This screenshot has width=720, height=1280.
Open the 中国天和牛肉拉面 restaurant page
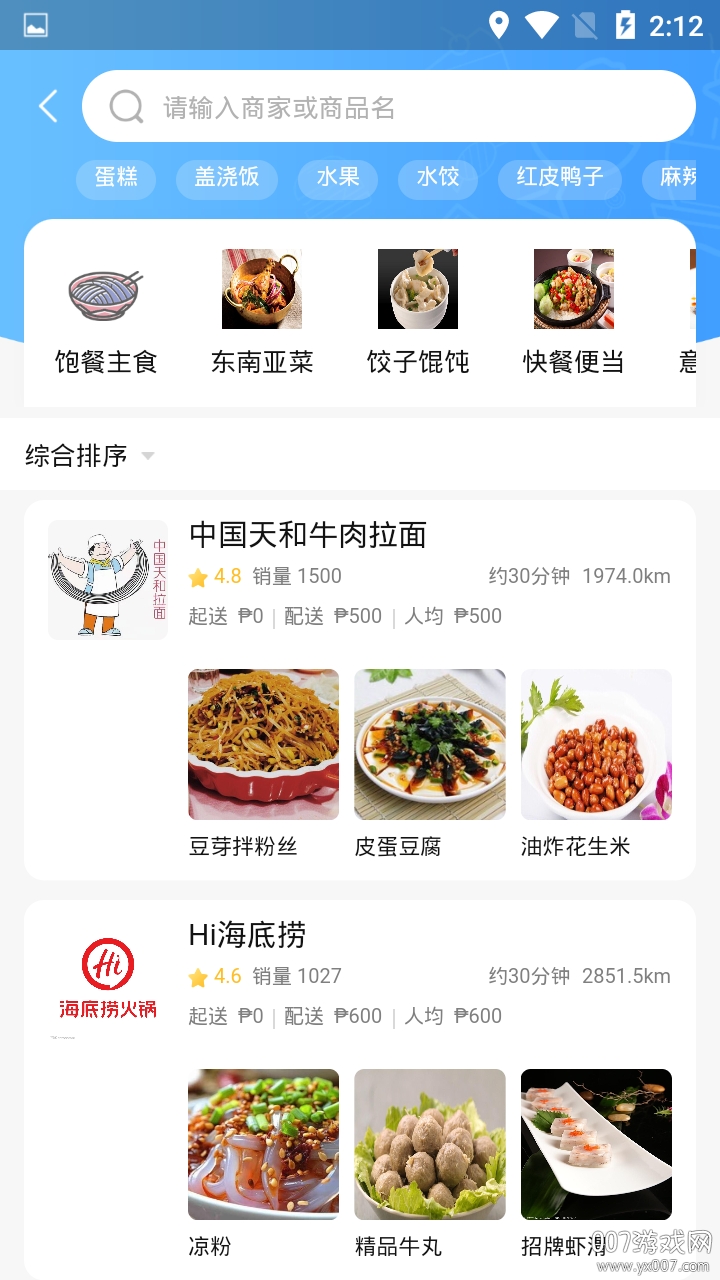(303, 536)
